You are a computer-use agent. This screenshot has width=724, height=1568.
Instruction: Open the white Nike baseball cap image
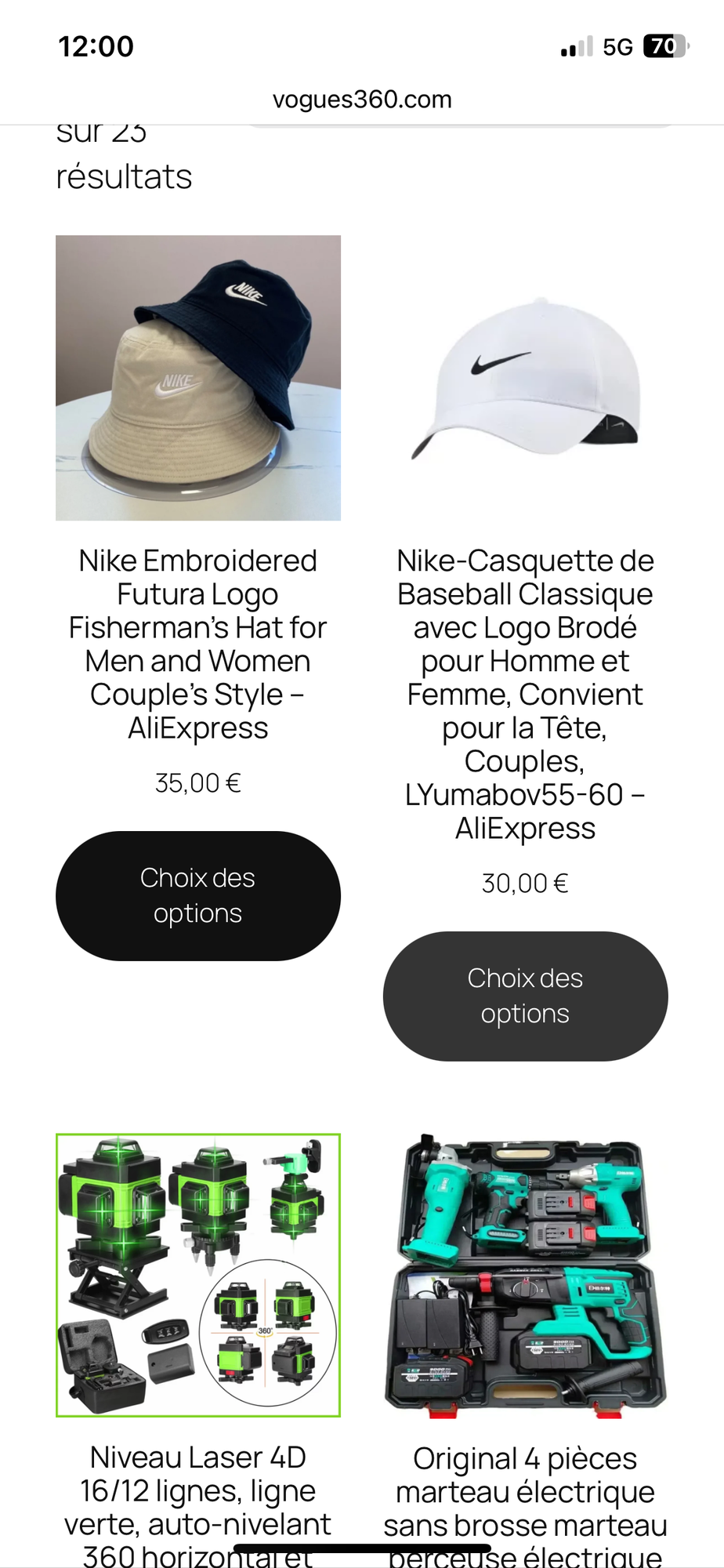(525, 378)
